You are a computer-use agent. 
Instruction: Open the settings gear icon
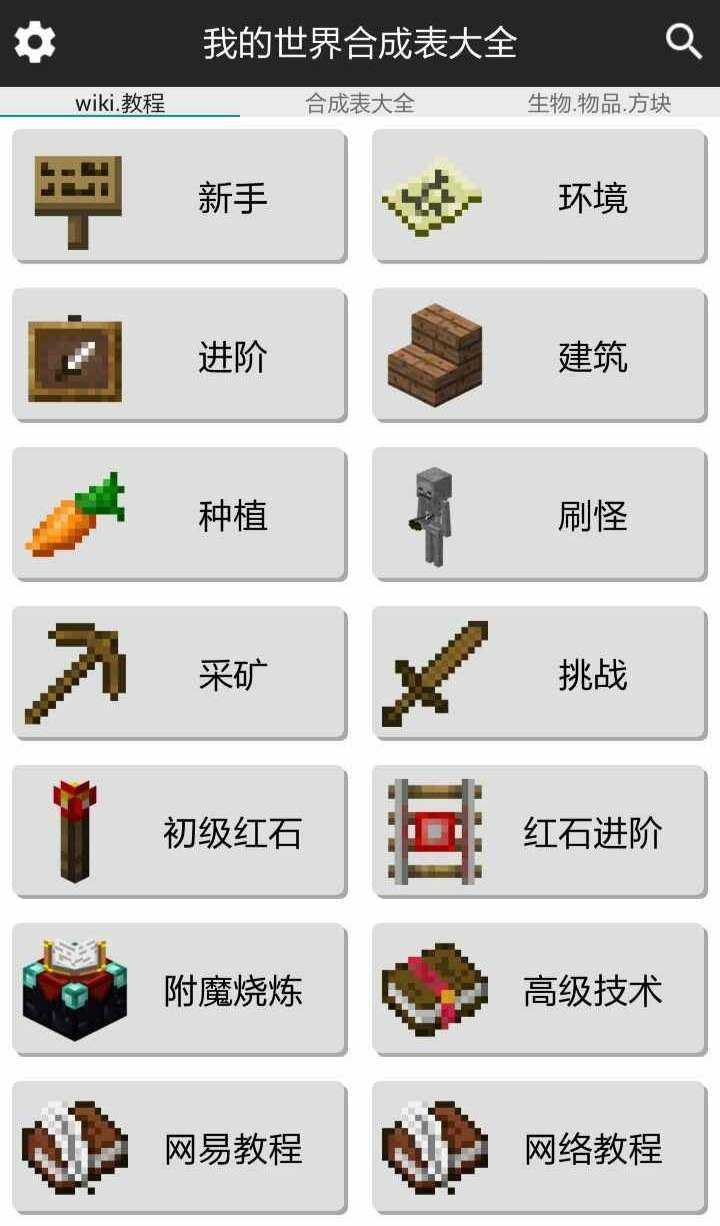point(35,42)
